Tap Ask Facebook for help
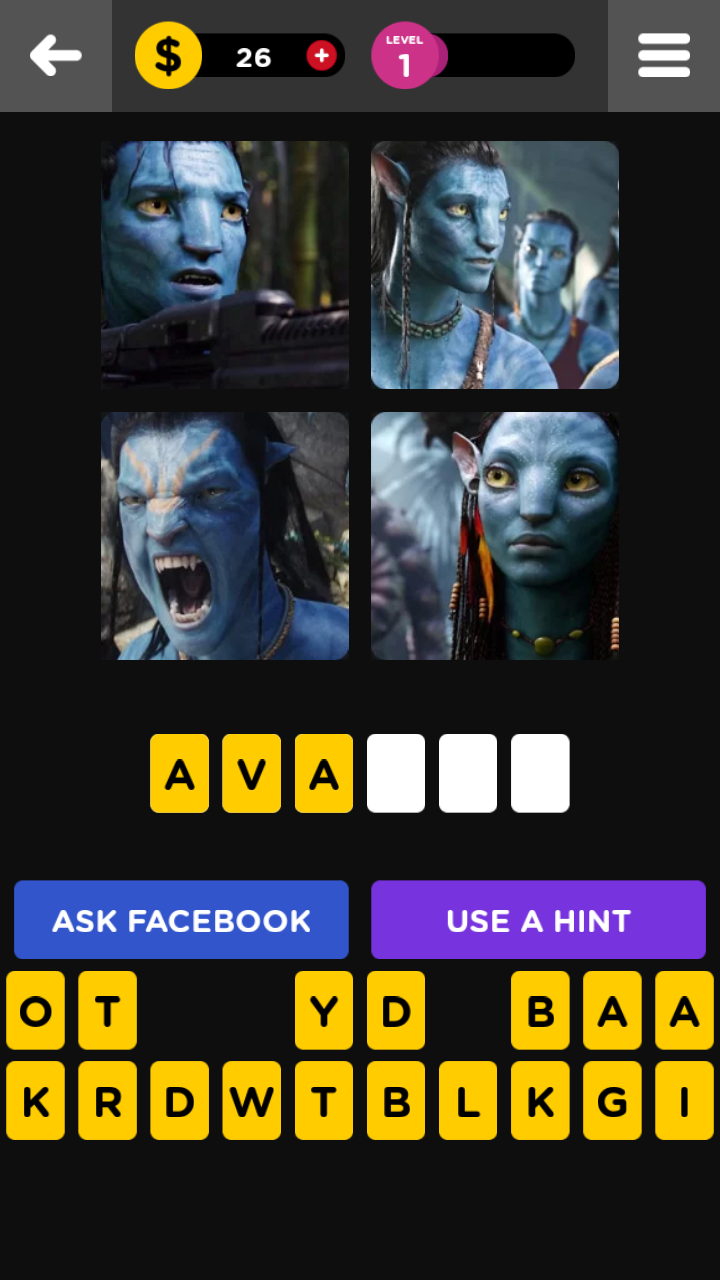Viewport: 720px width, 1280px height. [x=181, y=920]
